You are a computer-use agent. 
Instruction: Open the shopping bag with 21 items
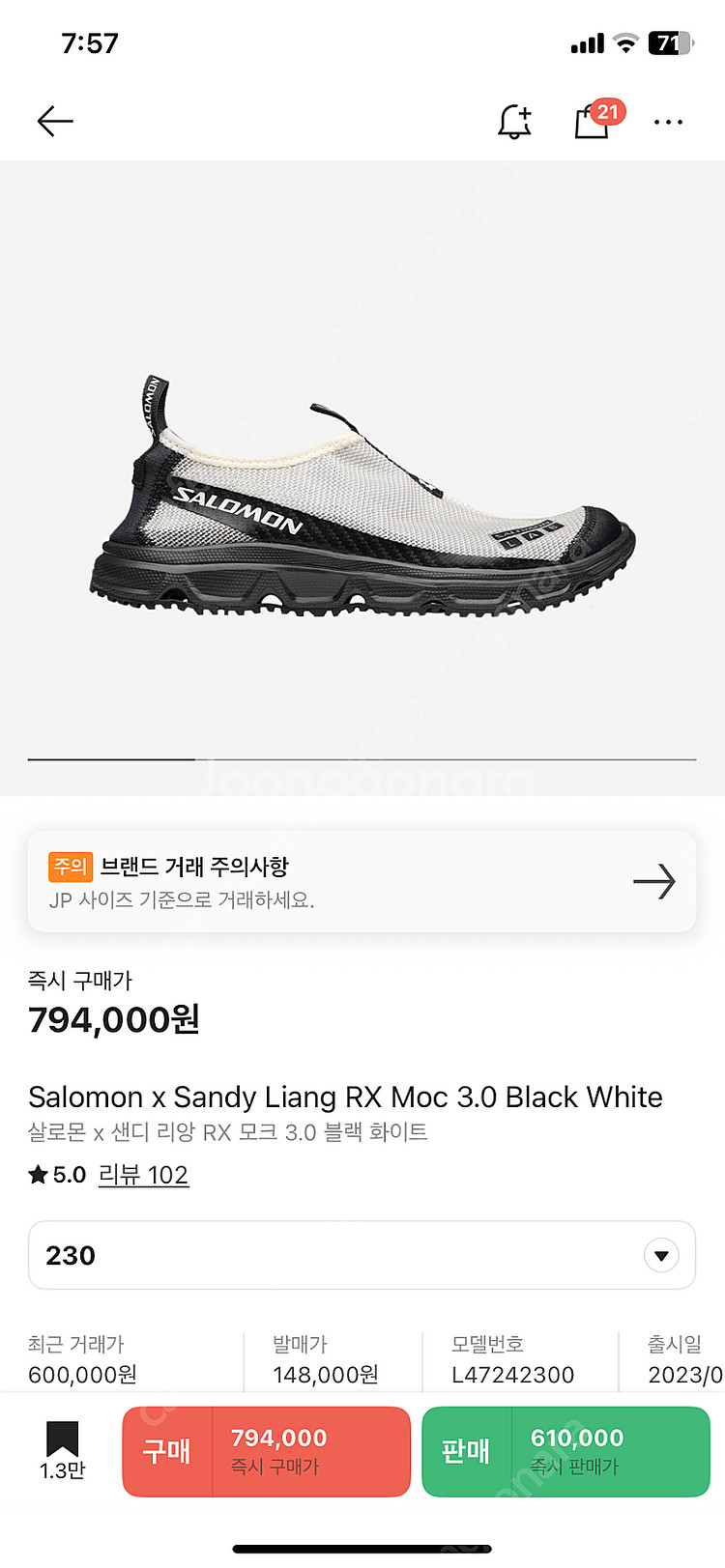[x=593, y=122]
